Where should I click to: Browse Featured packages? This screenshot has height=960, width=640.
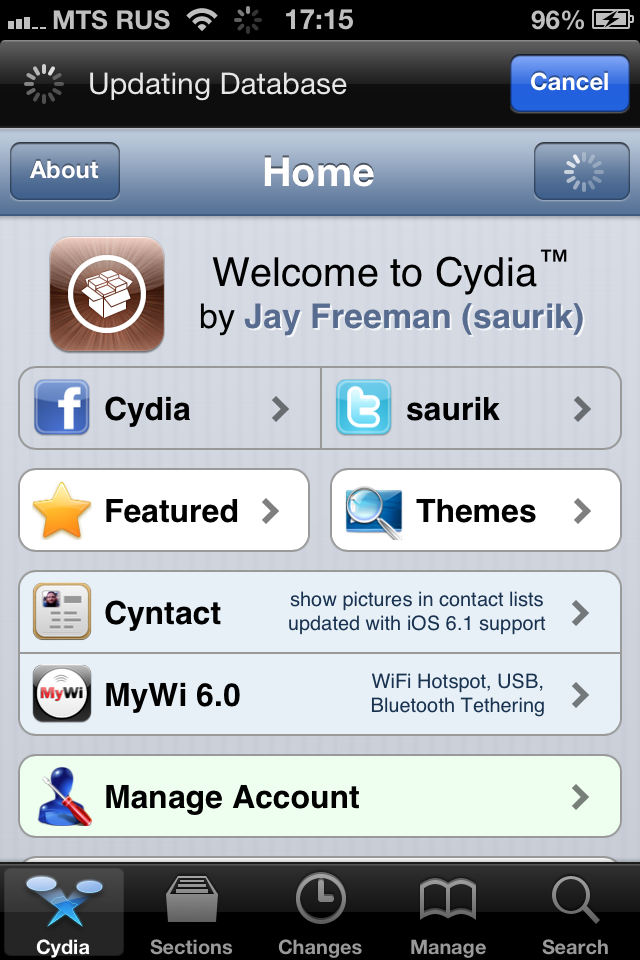164,511
